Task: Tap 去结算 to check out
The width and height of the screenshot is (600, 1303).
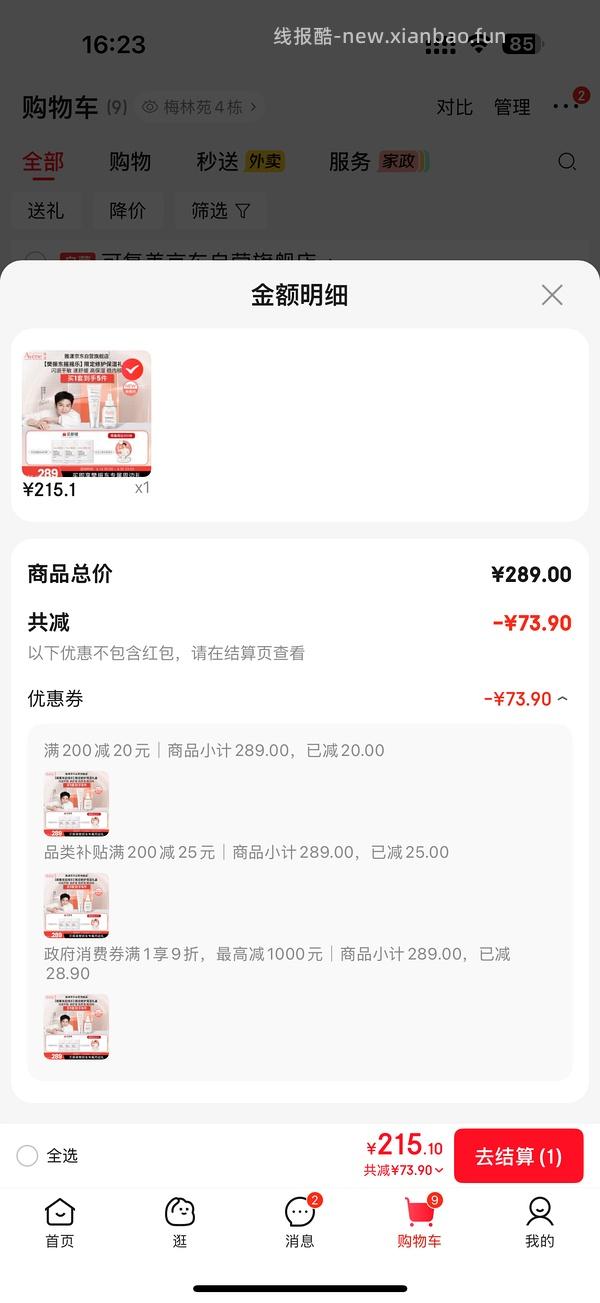Action: click(518, 1157)
